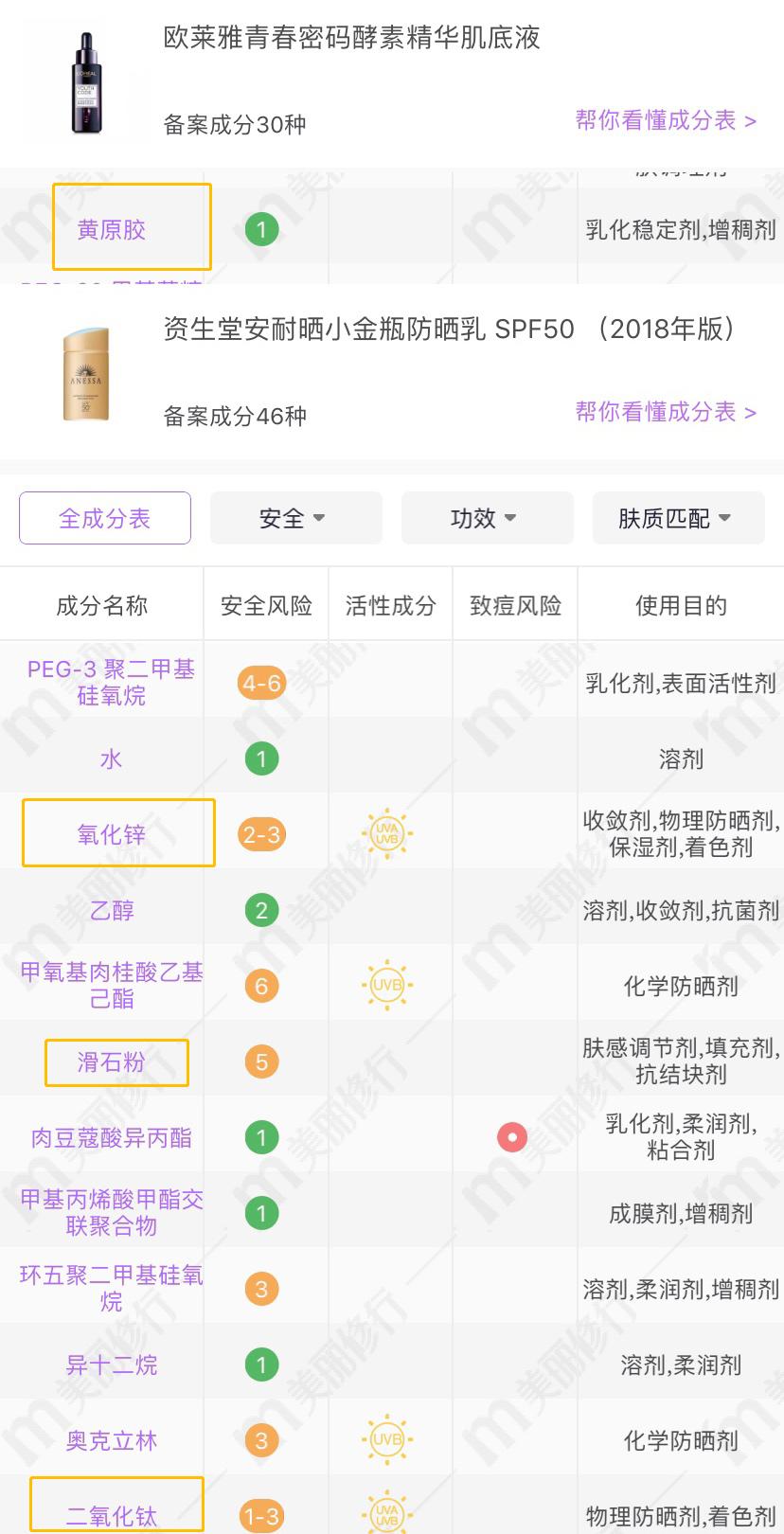Image resolution: width=784 pixels, height=1534 pixels.
Task: Expand the 安全 filter dropdown
Action: [x=296, y=518]
